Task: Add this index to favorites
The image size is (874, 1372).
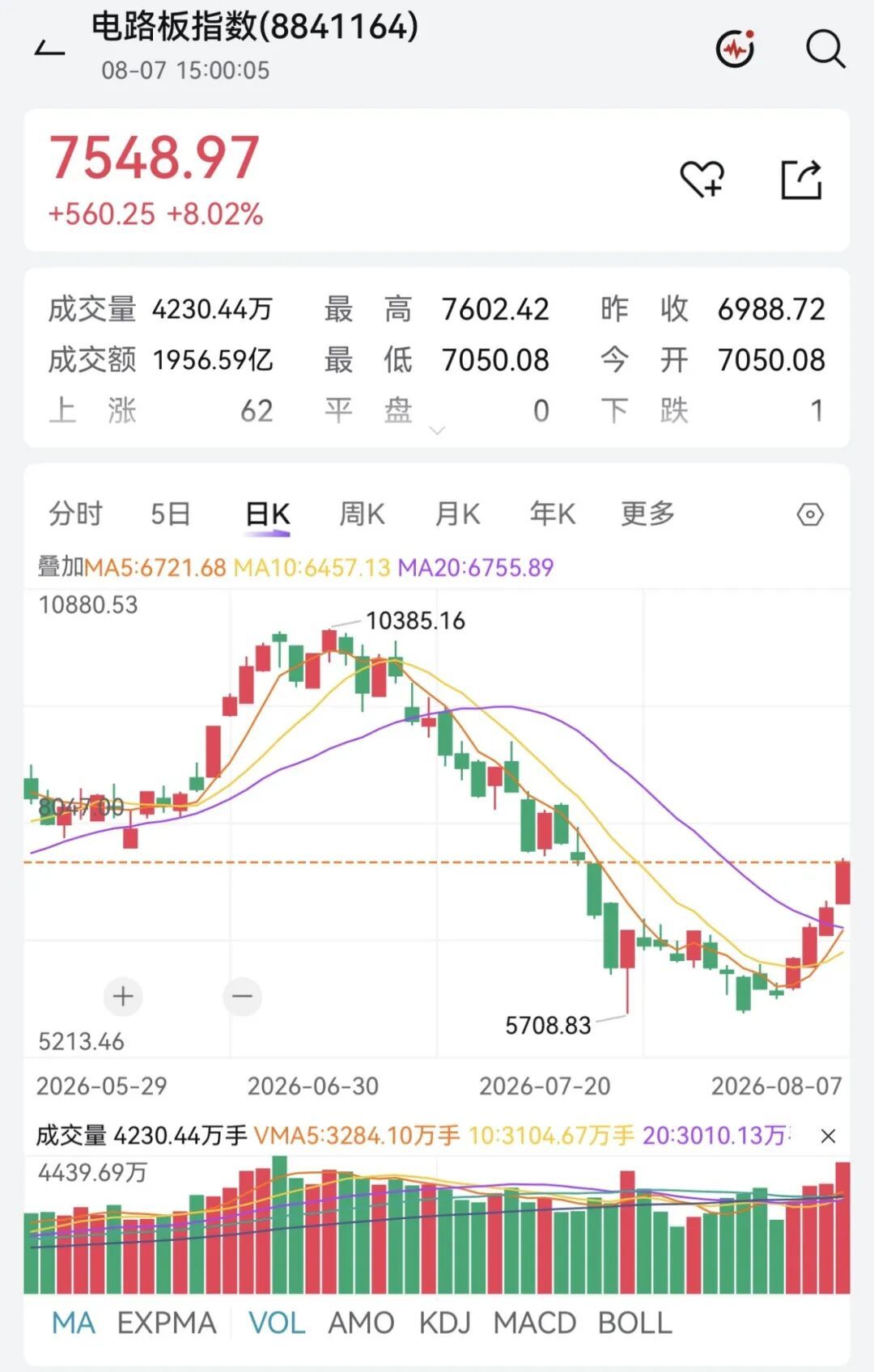Action: pyautogui.click(x=702, y=179)
